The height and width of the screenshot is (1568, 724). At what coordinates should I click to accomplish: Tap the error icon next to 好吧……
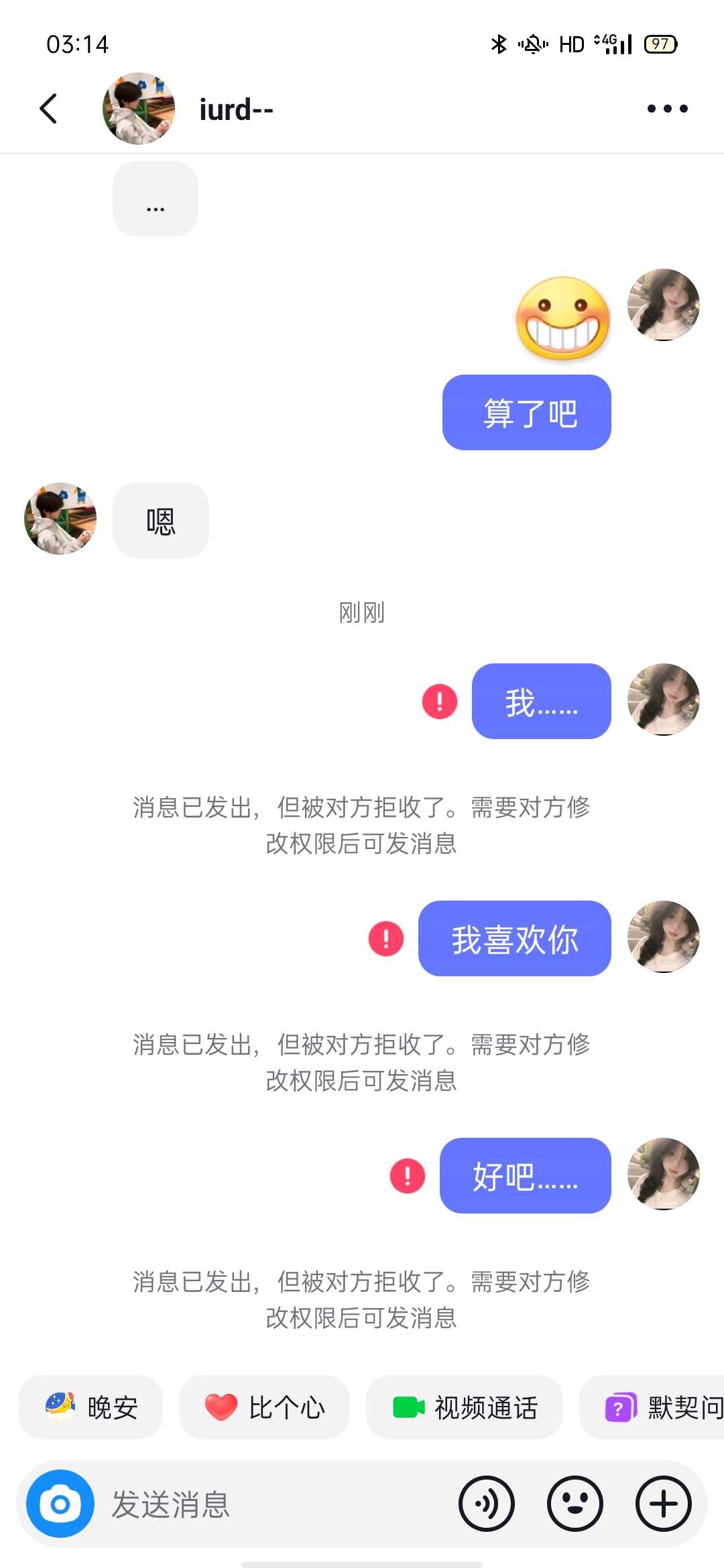pyautogui.click(x=408, y=1175)
